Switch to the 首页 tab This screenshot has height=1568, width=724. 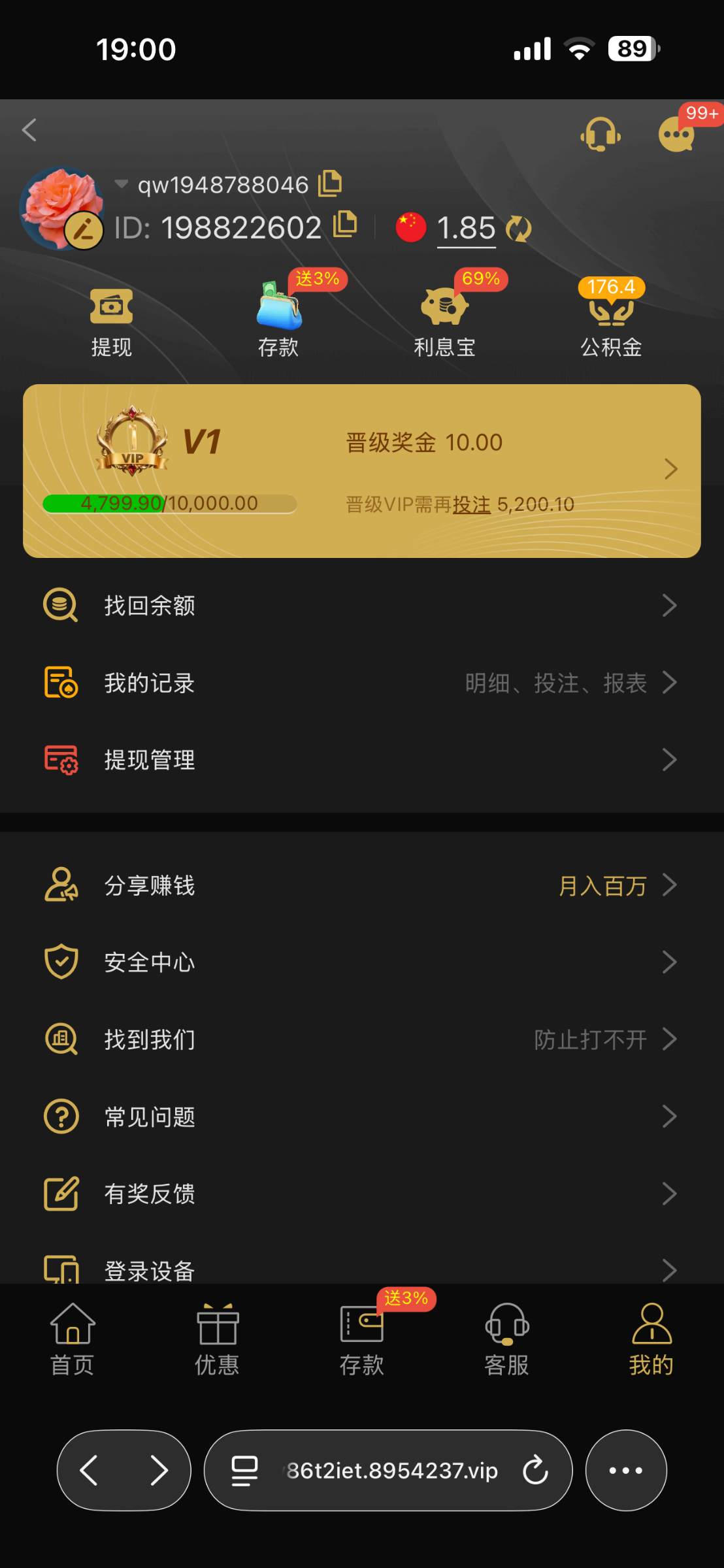[x=73, y=1339]
